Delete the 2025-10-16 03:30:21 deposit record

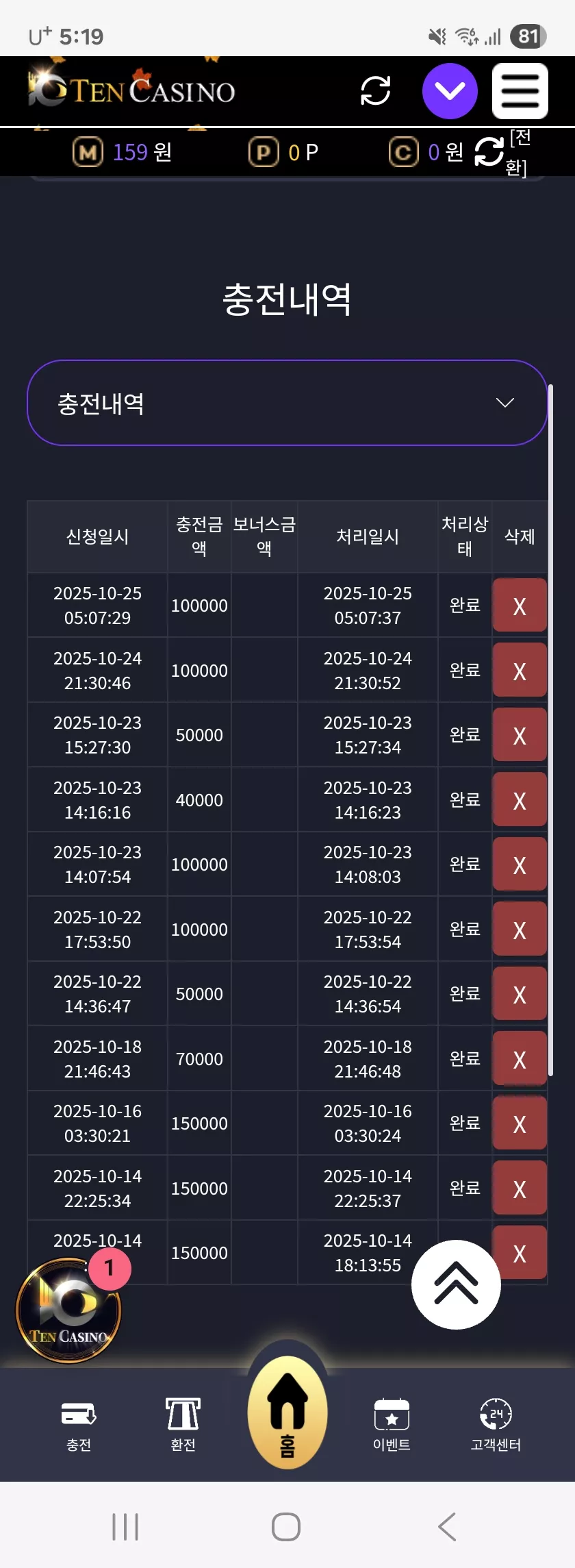[x=520, y=1123]
